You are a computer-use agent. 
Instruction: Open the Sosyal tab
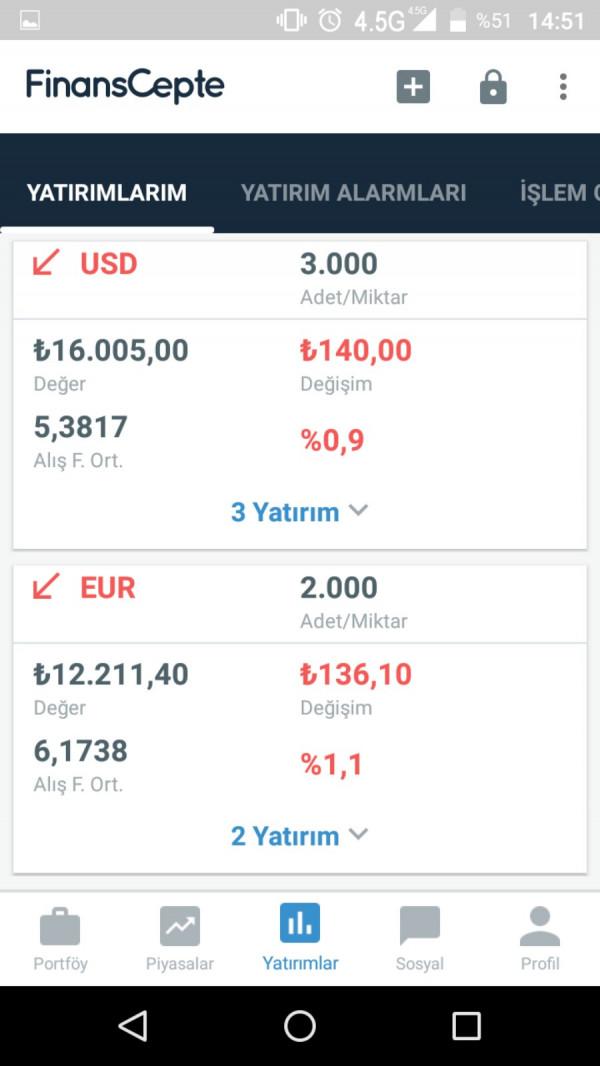point(420,940)
